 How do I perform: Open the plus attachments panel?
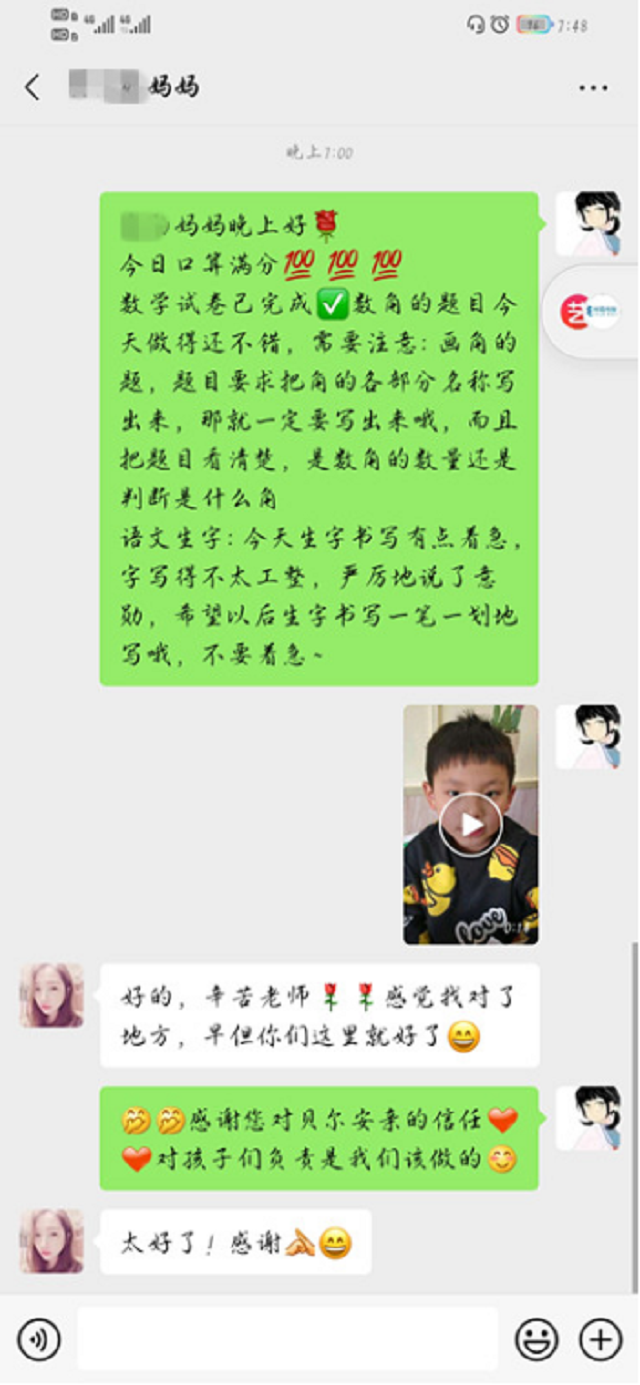(x=601, y=1339)
